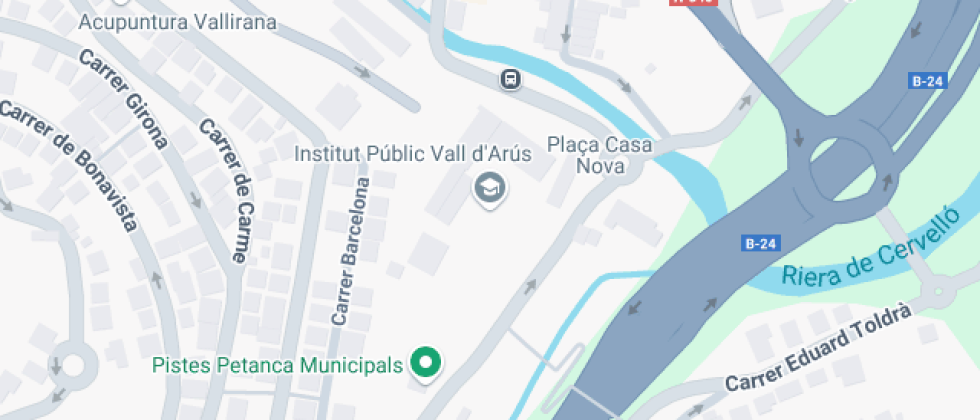Tap the bus stop icon
980x420 pixels.
click(x=511, y=79)
